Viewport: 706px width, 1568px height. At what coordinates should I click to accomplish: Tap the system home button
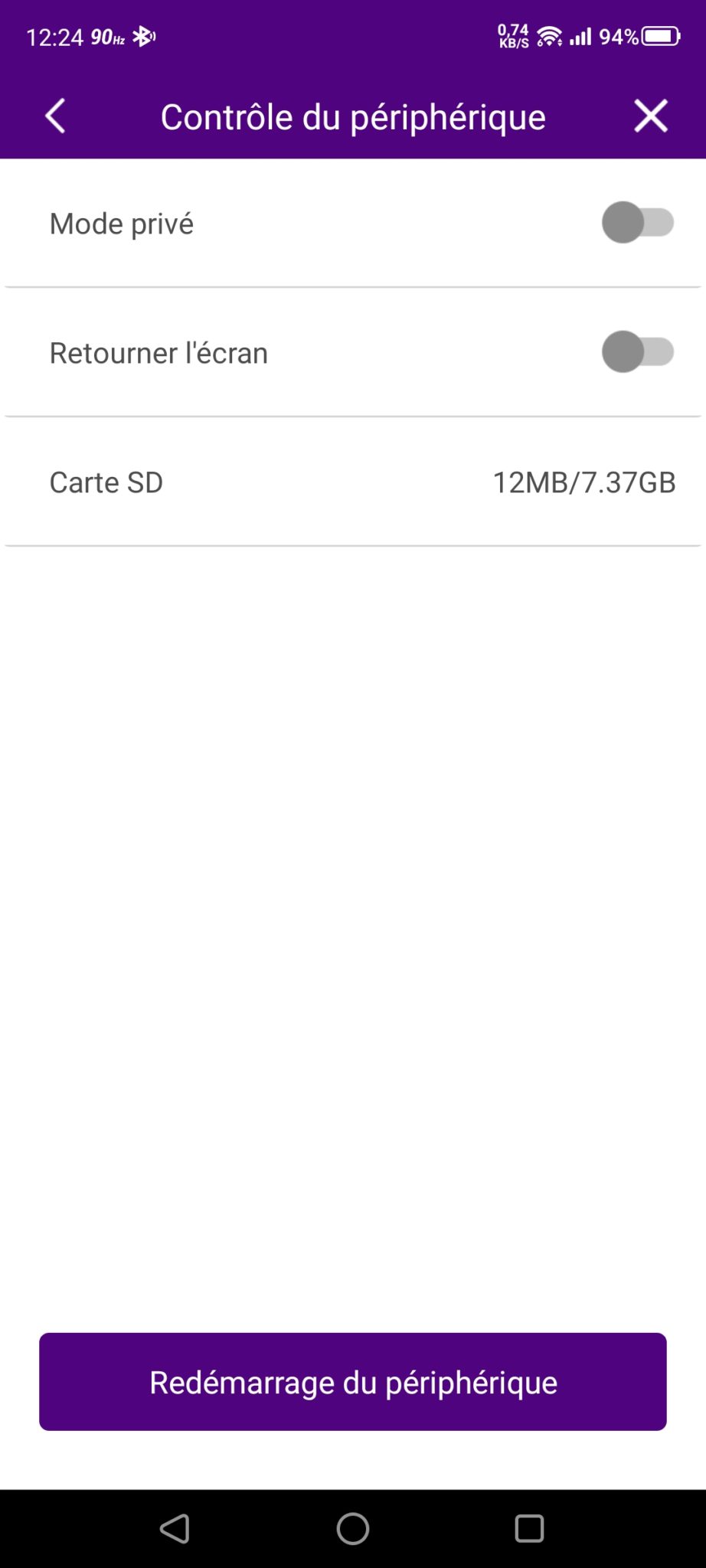pyautogui.click(x=353, y=1529)
